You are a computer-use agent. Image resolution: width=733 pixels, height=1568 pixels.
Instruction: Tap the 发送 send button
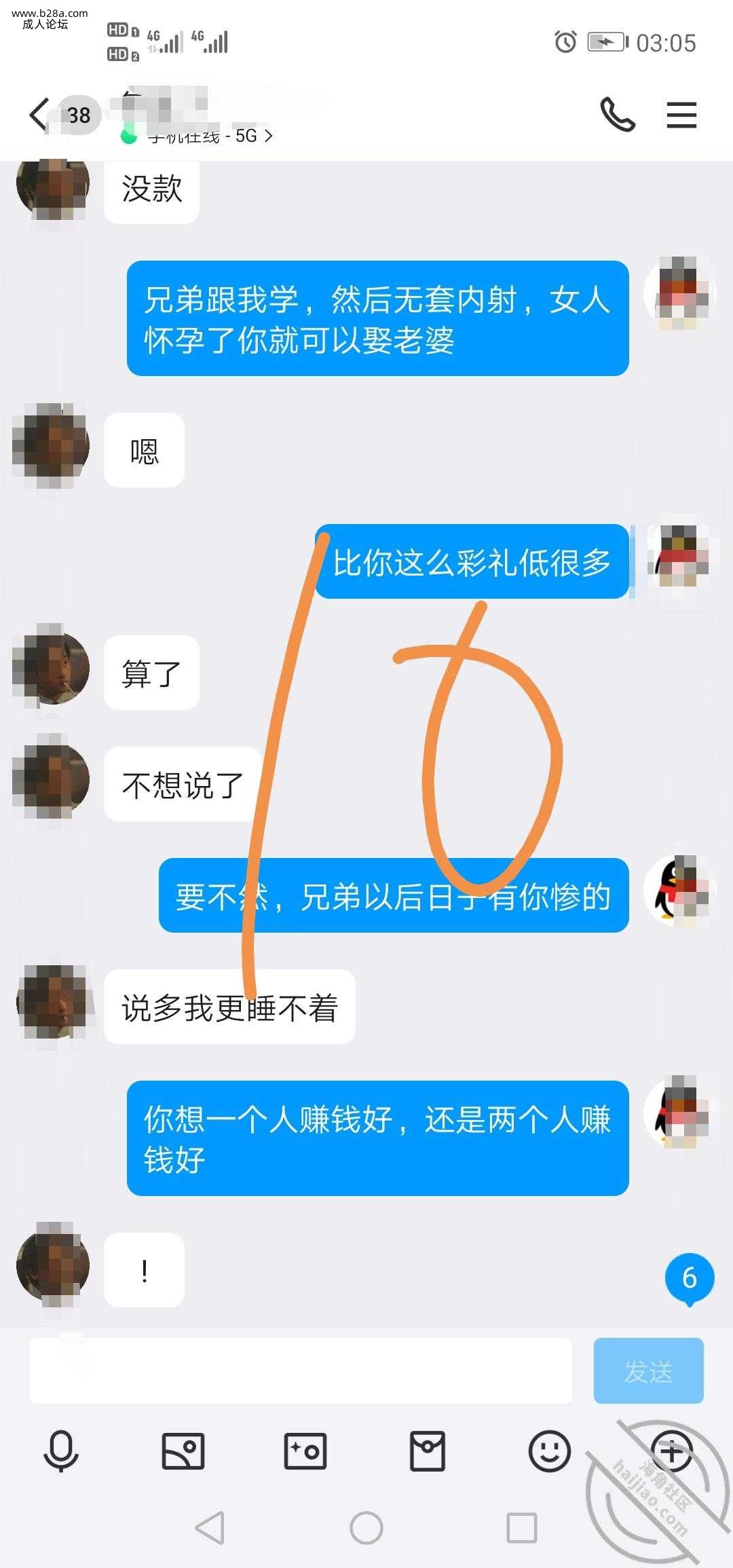tap(648, 1370)
